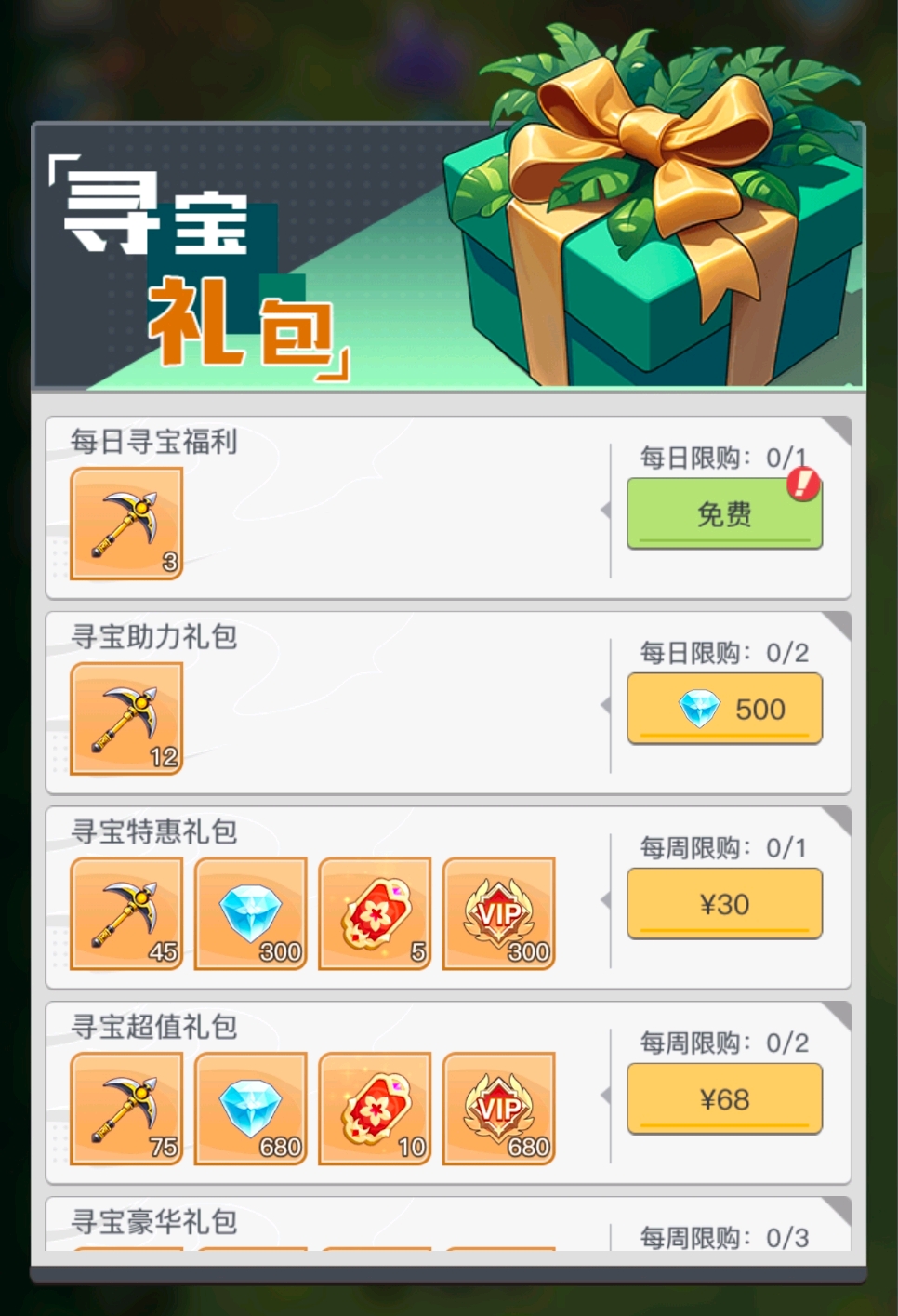
Task: Inspect the 680 diamonds in 寻宝超值礼包
Action: 251,1110
